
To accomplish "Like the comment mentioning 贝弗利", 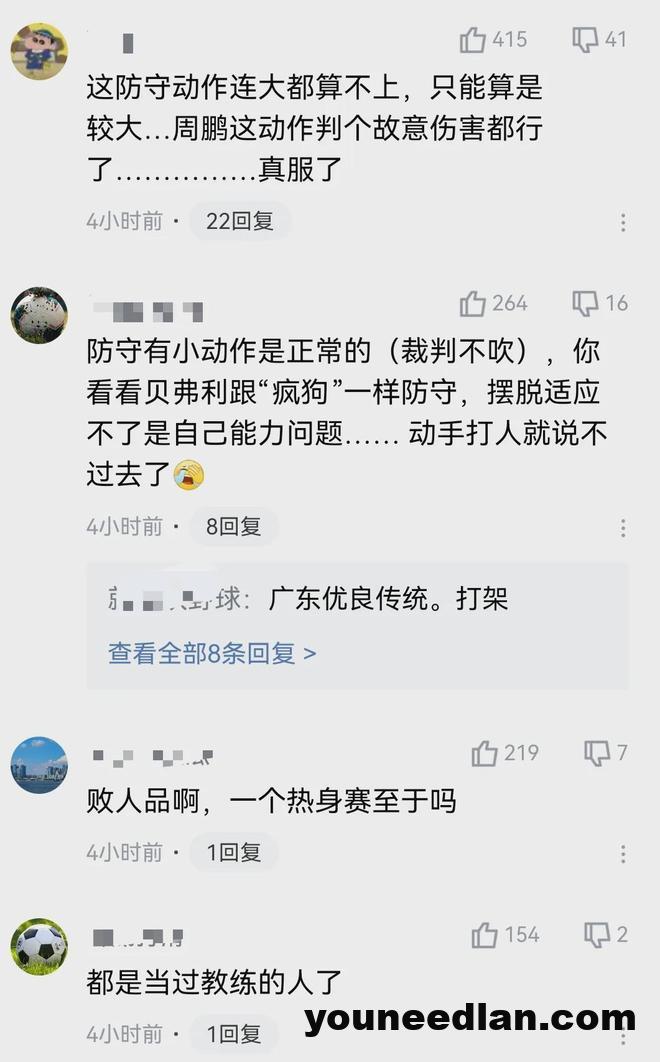I will pyautogui.click(x=473, y=304).
